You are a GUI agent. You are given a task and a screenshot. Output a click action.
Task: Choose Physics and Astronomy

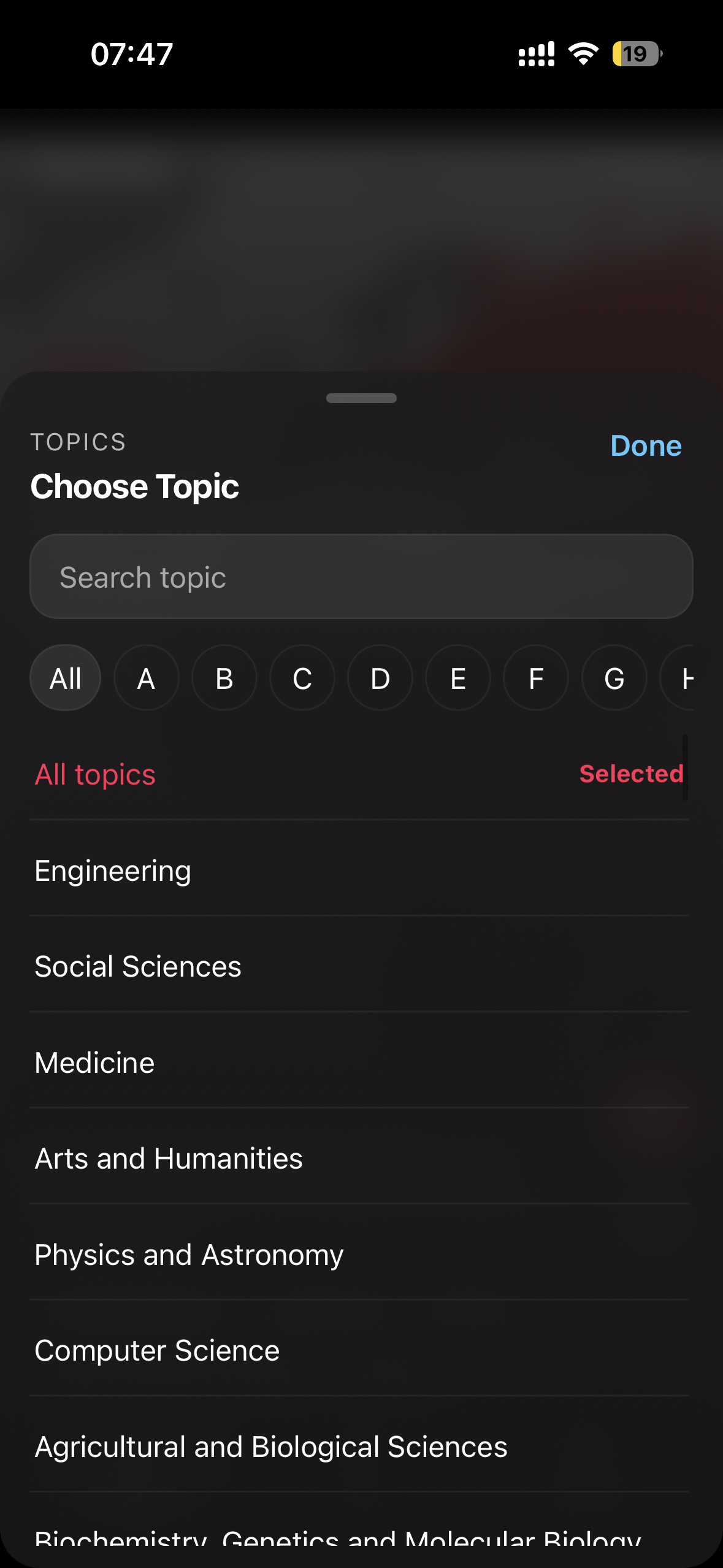(361, 1254)
